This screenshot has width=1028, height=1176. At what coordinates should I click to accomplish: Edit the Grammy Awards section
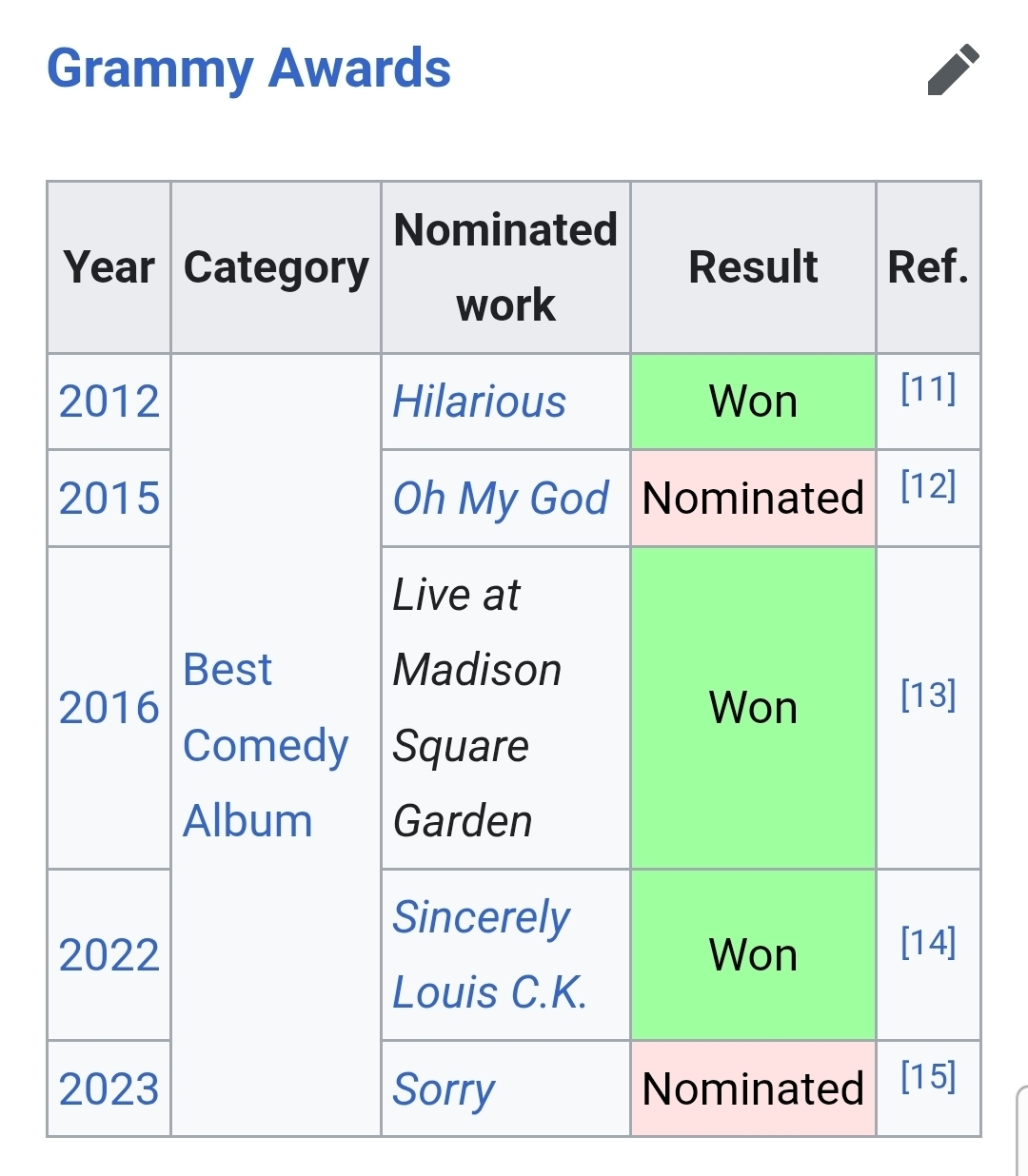pyautogui.click(x=953, y=69)
